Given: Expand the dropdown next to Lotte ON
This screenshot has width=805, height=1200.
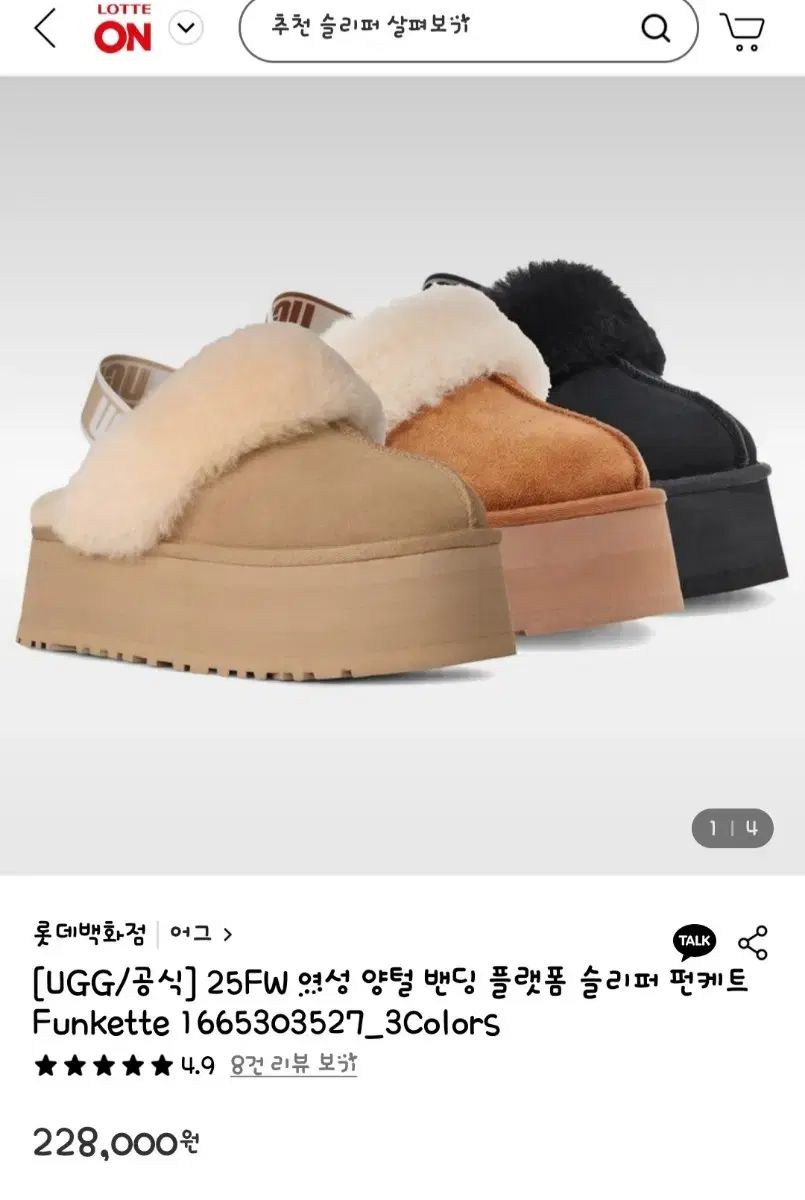Looking at the screenshot, I should 186,29.
